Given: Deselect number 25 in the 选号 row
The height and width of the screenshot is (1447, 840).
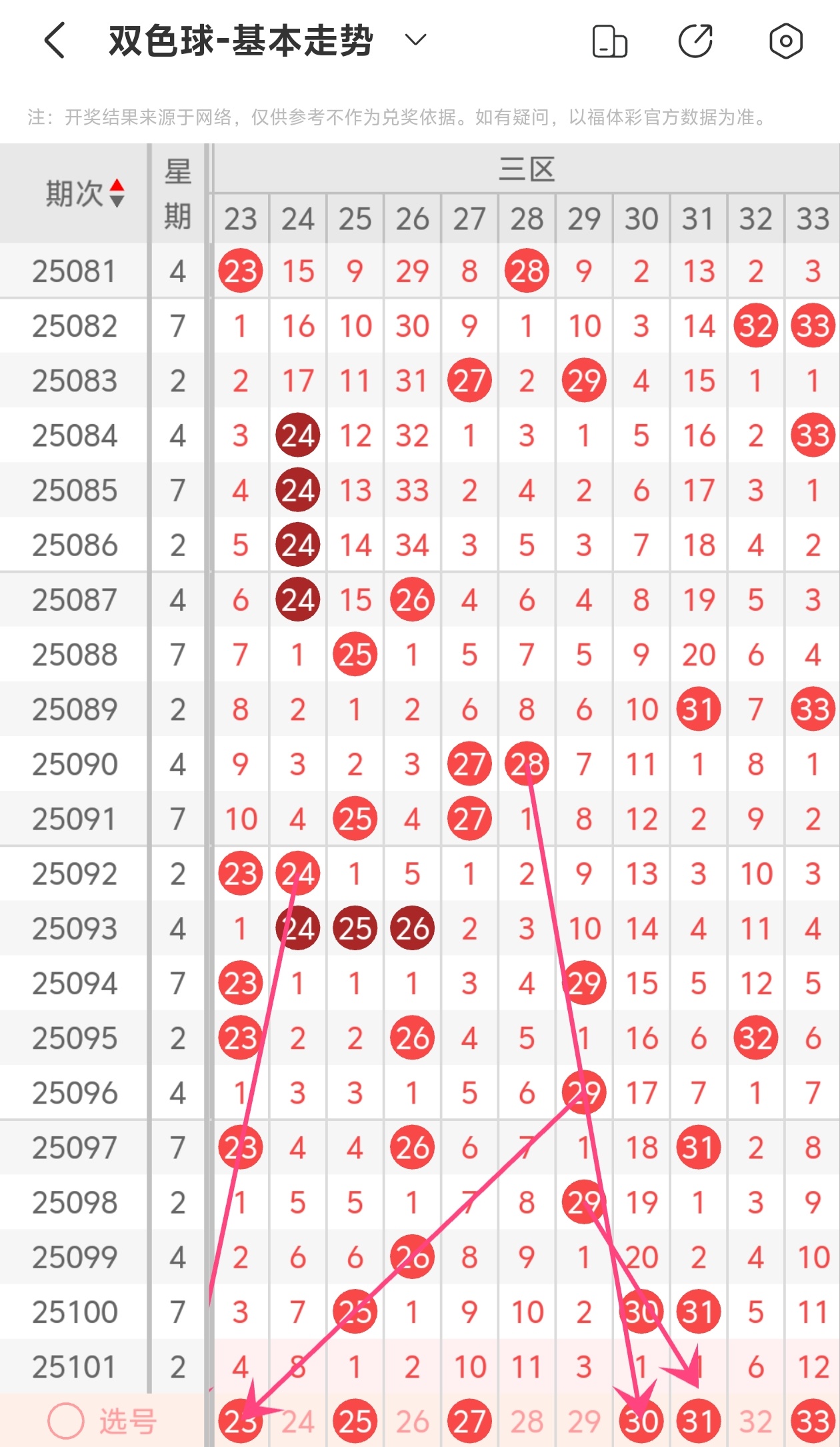Looking at the screenshot, I should [x=355, y=1422].
